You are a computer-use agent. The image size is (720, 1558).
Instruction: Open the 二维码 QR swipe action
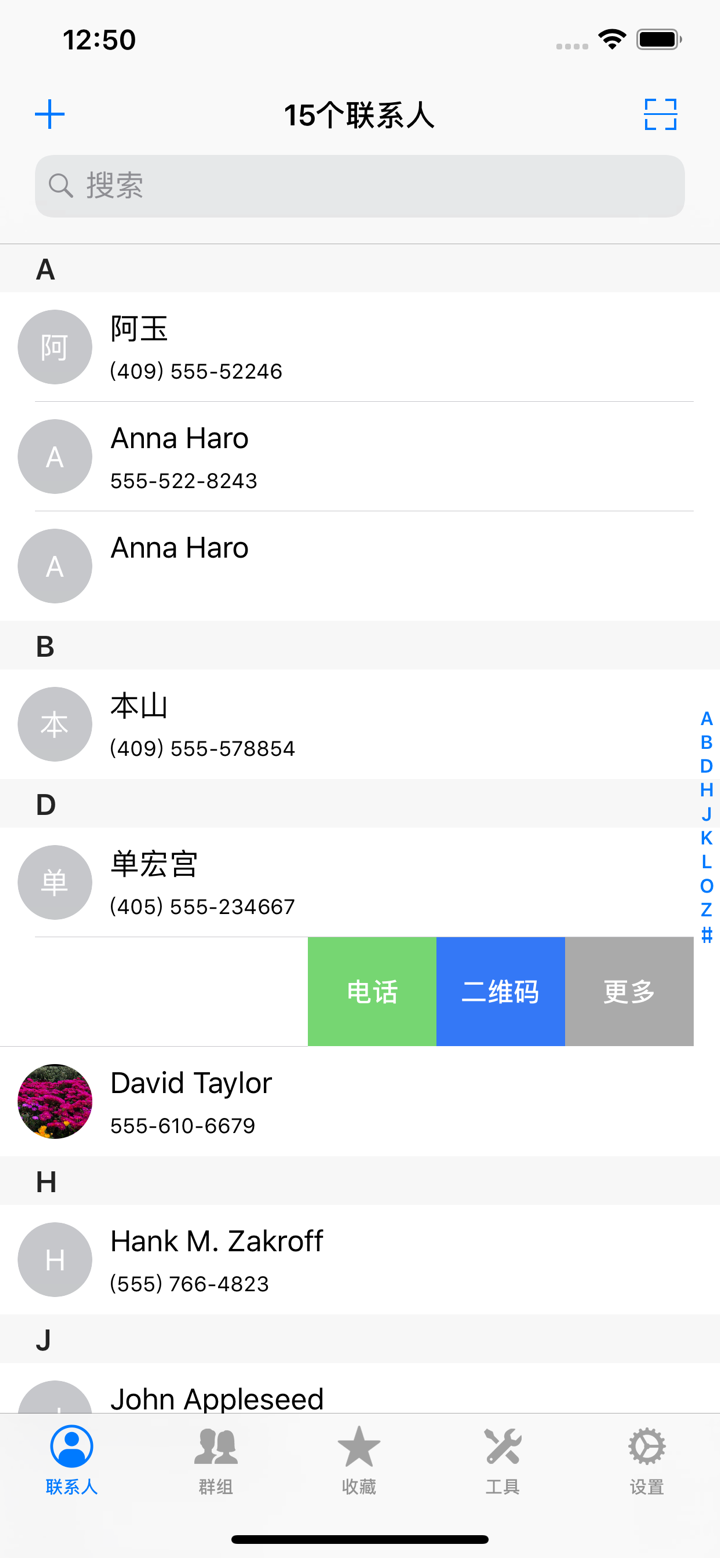tap(500, 991)
